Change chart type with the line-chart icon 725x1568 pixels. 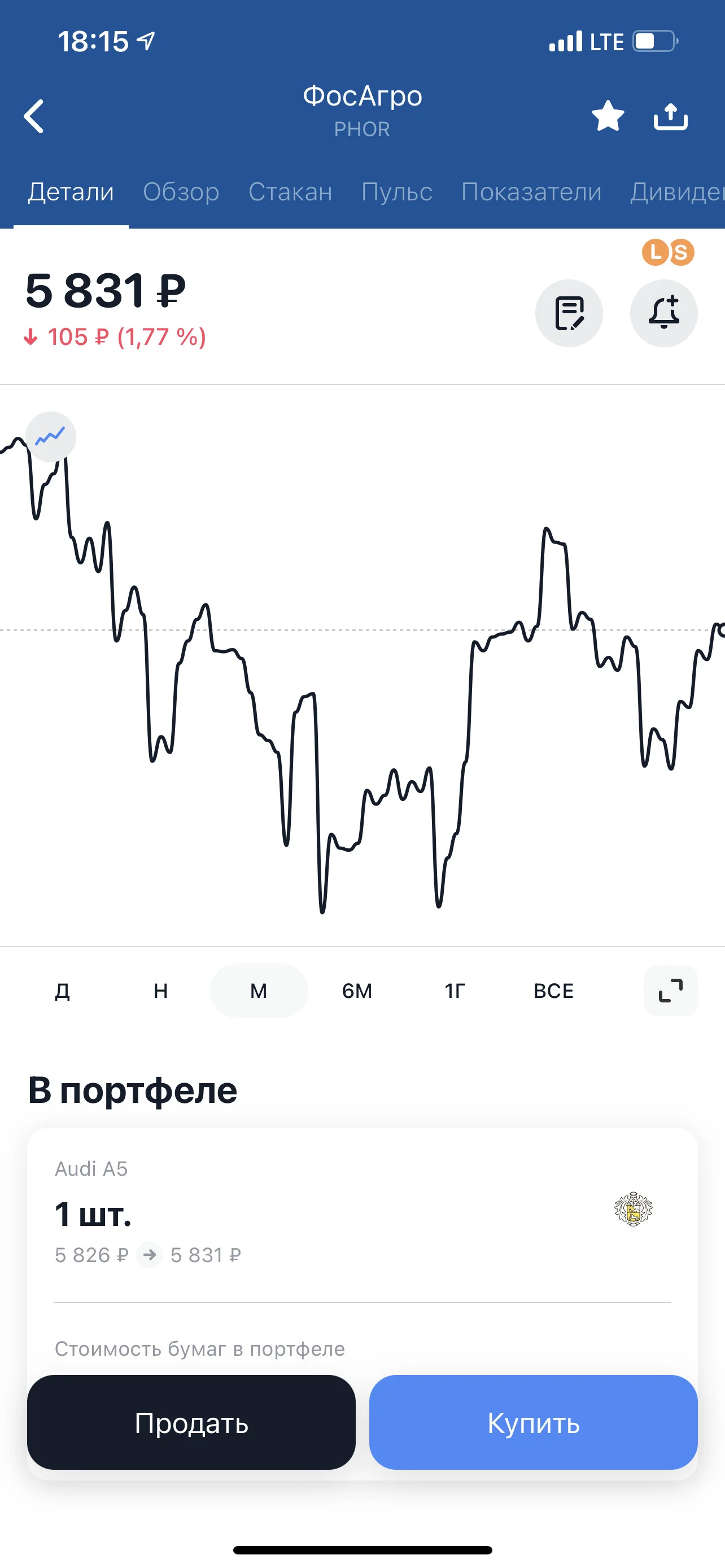pyautogui.click(x=50, y=436)
